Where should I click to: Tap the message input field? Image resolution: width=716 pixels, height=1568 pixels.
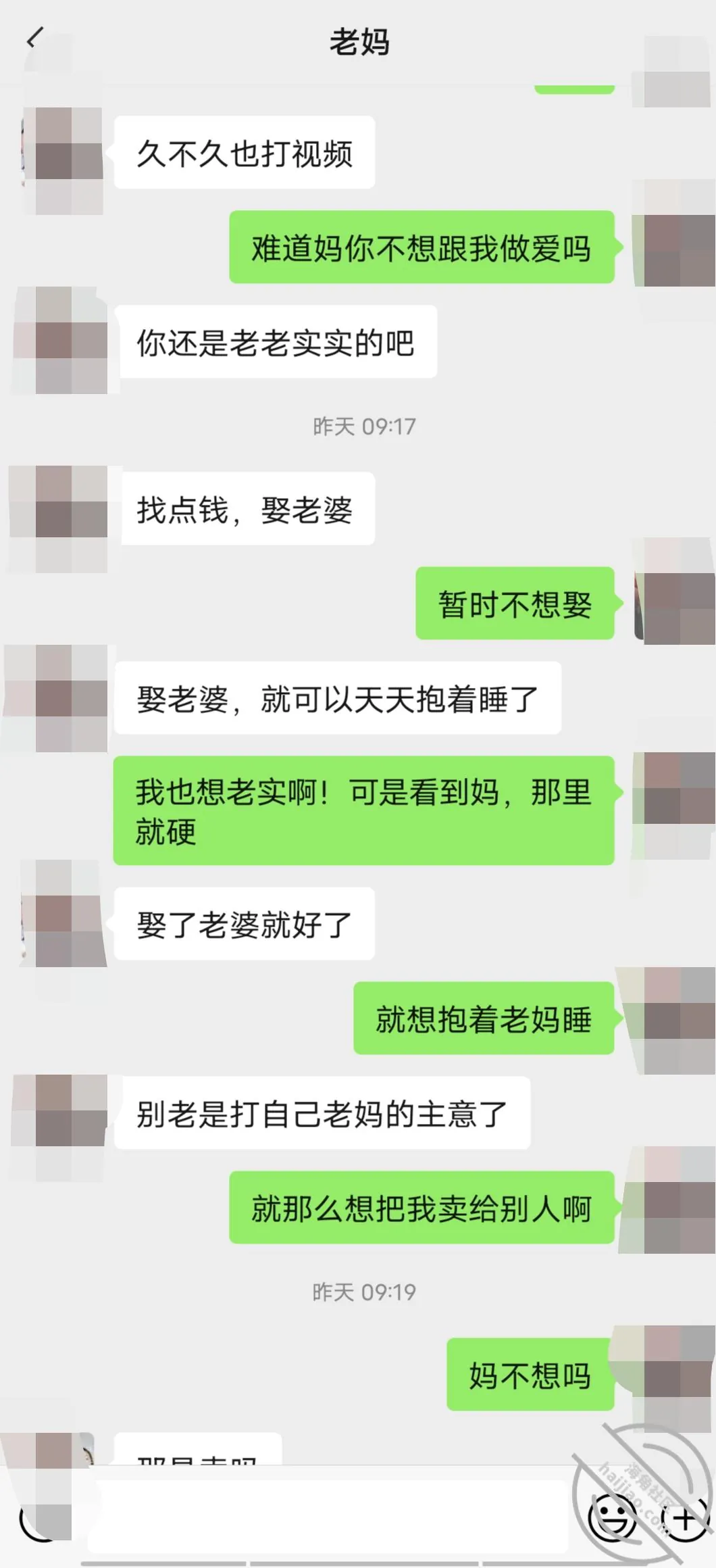click(x=328, y=1516)
